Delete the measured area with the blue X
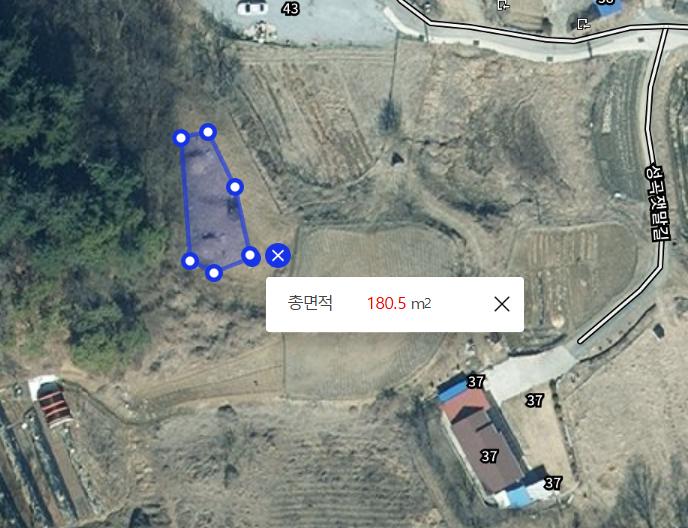The image size is (688, 528). (279, 255)
